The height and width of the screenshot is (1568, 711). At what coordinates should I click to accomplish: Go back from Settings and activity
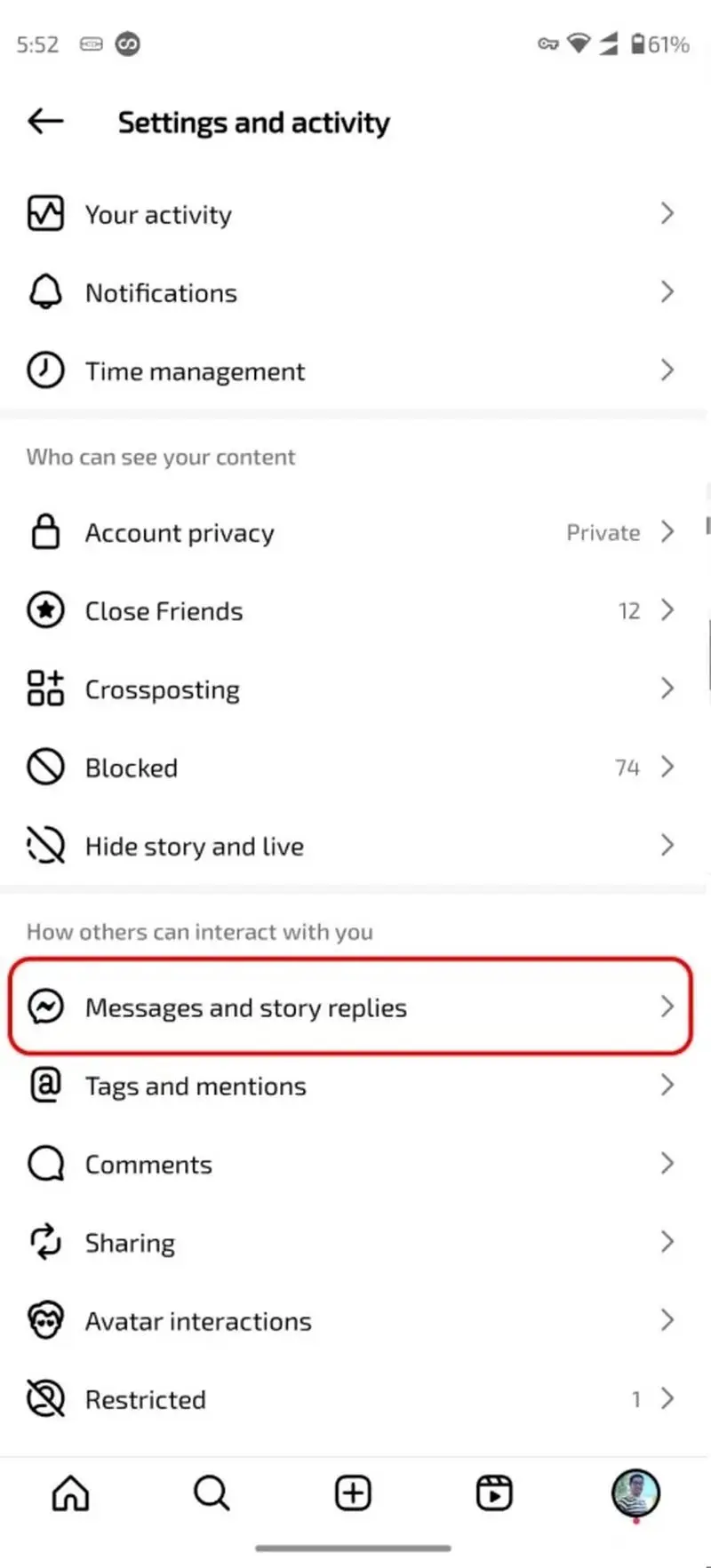pos(45,121)
